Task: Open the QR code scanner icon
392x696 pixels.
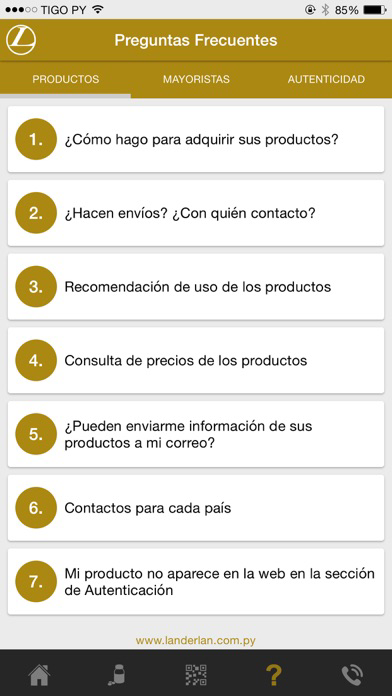Action: [x=196, y=675]
